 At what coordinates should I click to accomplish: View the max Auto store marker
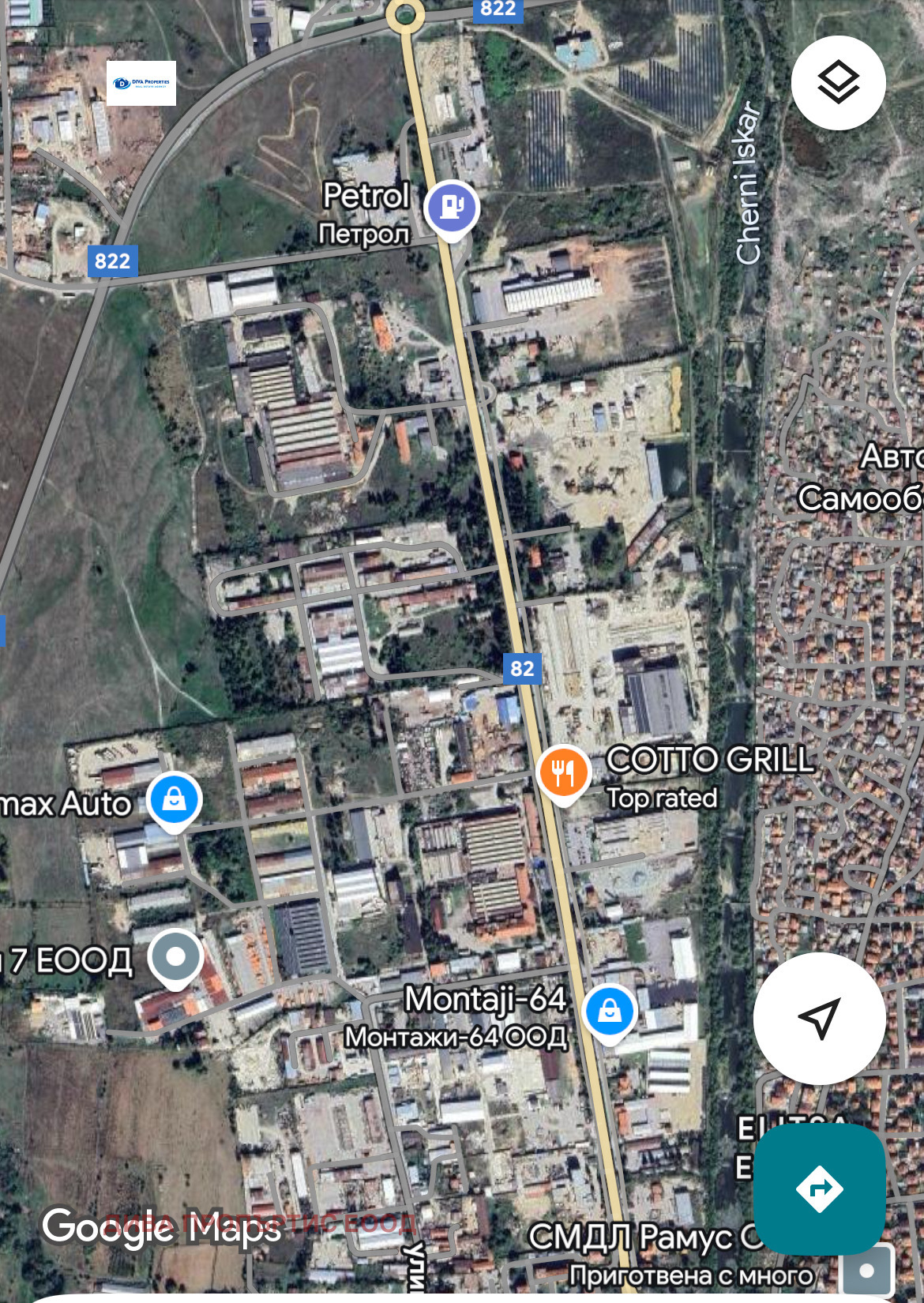tap(175, 801)
